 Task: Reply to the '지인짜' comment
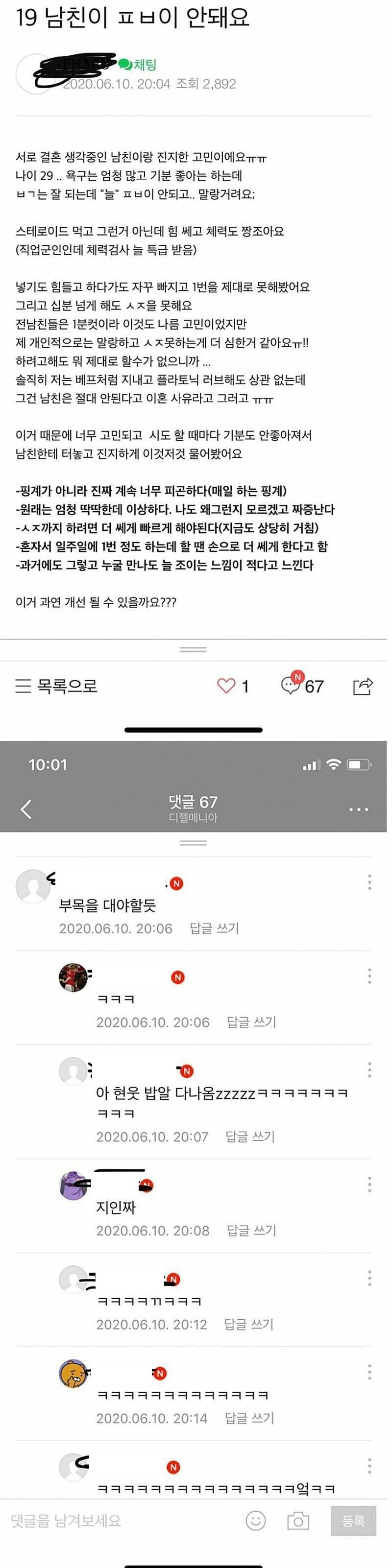coord(251,1230)
